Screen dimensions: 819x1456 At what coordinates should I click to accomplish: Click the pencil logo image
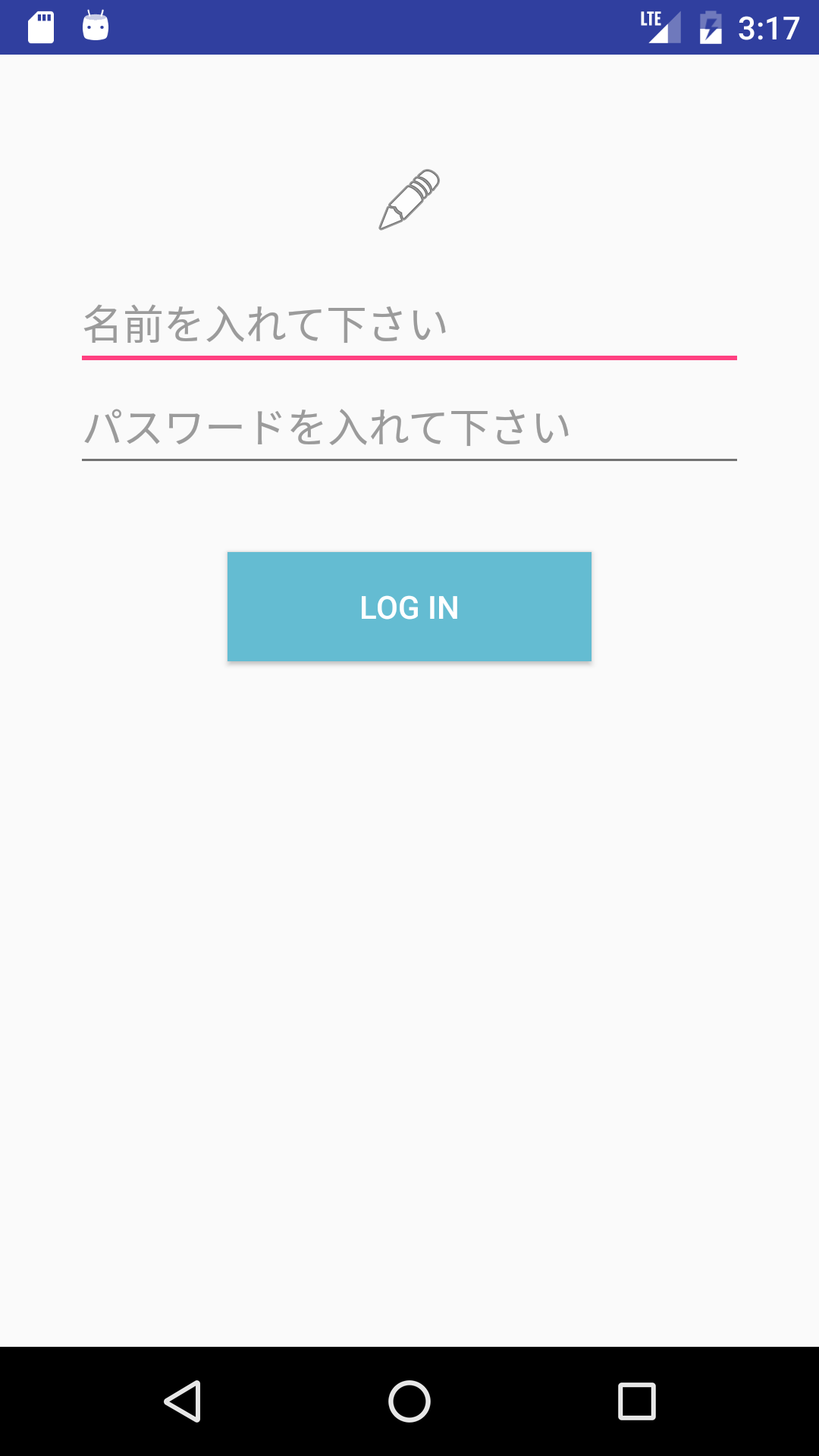(409, 199)
